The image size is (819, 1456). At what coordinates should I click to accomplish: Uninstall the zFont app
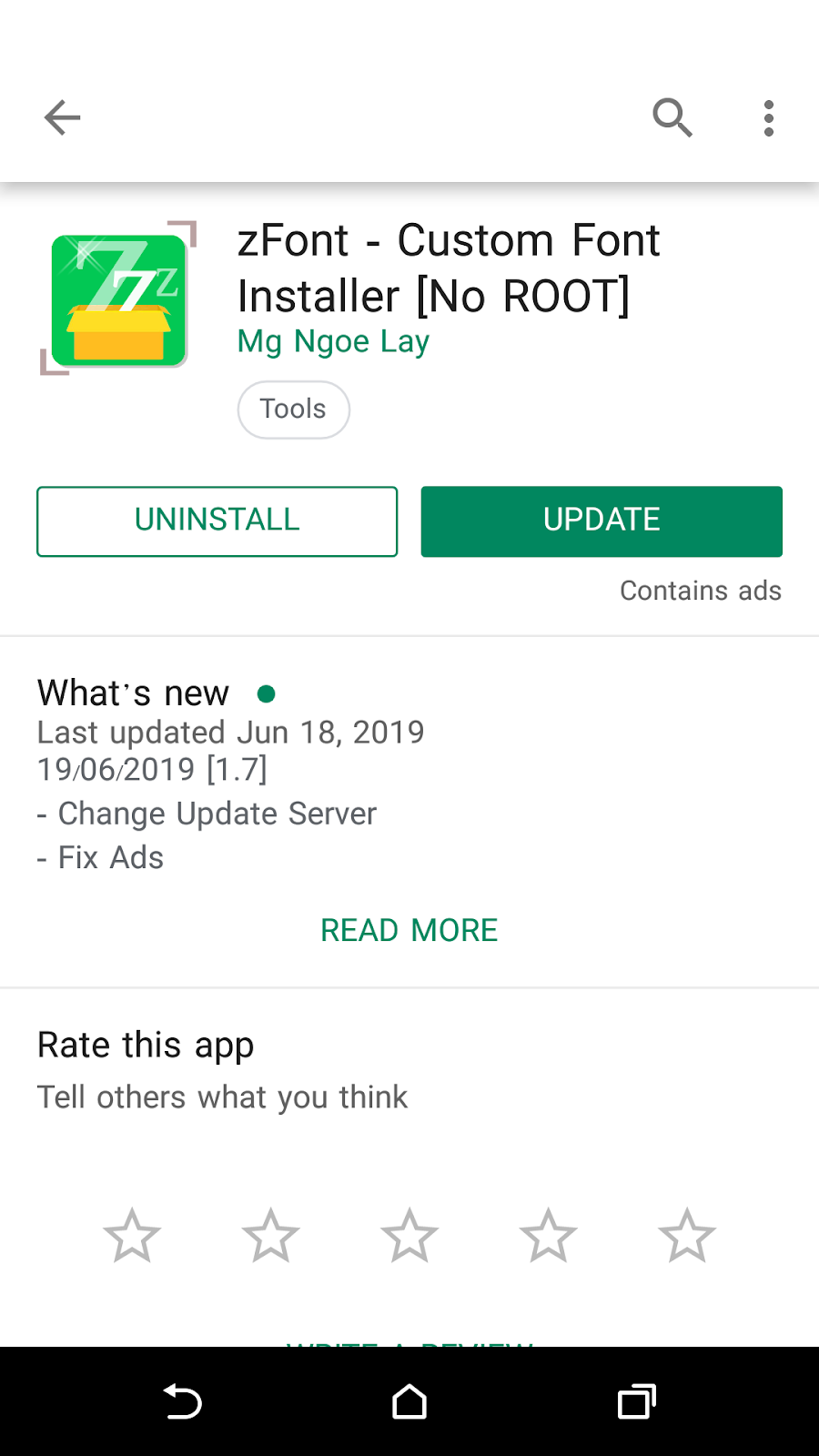pyautogui.click(x=217, y=521)
